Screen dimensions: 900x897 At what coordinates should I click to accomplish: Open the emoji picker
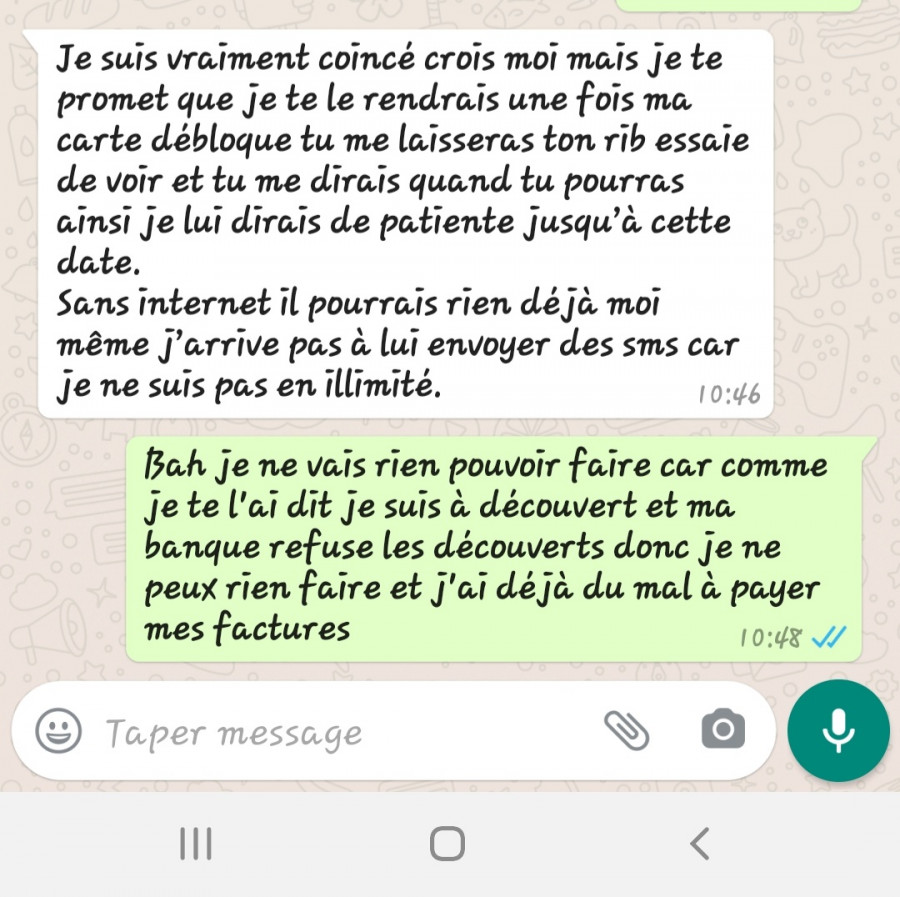[x=59, y=731]
